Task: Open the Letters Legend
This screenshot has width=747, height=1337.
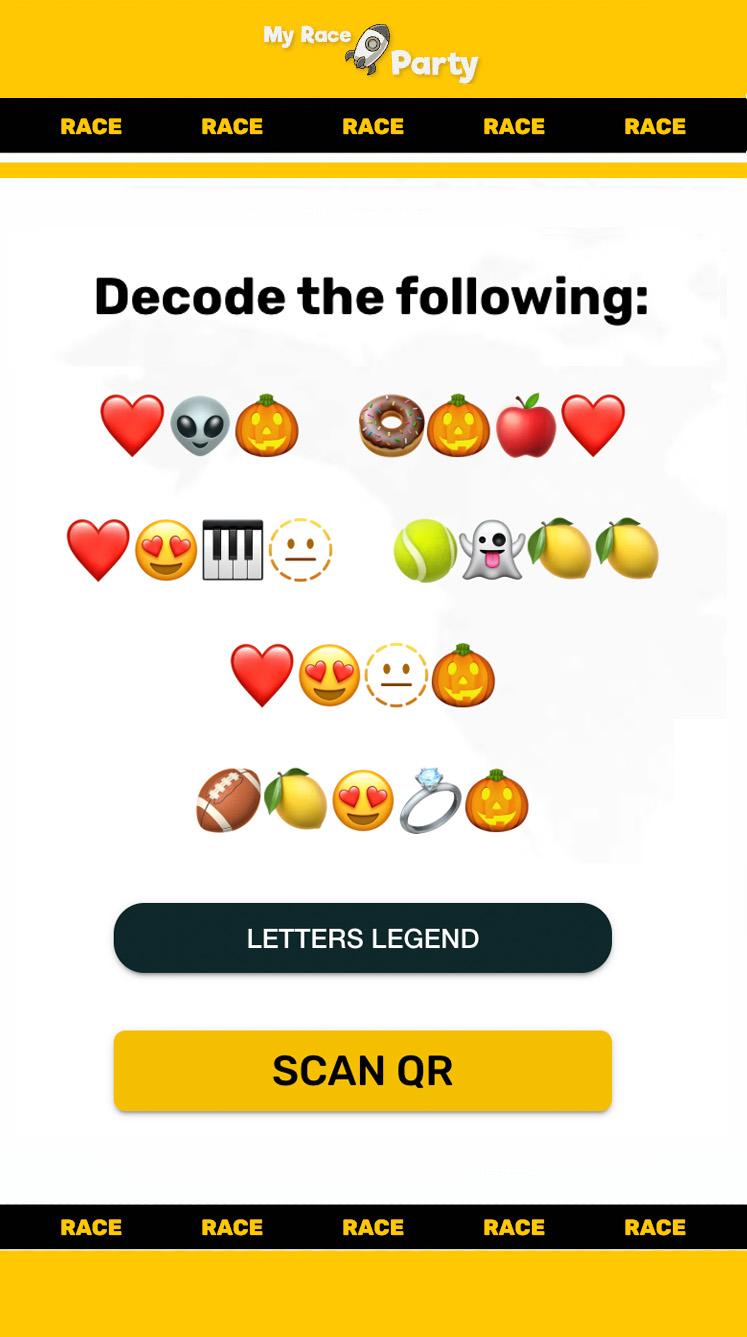Action: coord(362,938)
